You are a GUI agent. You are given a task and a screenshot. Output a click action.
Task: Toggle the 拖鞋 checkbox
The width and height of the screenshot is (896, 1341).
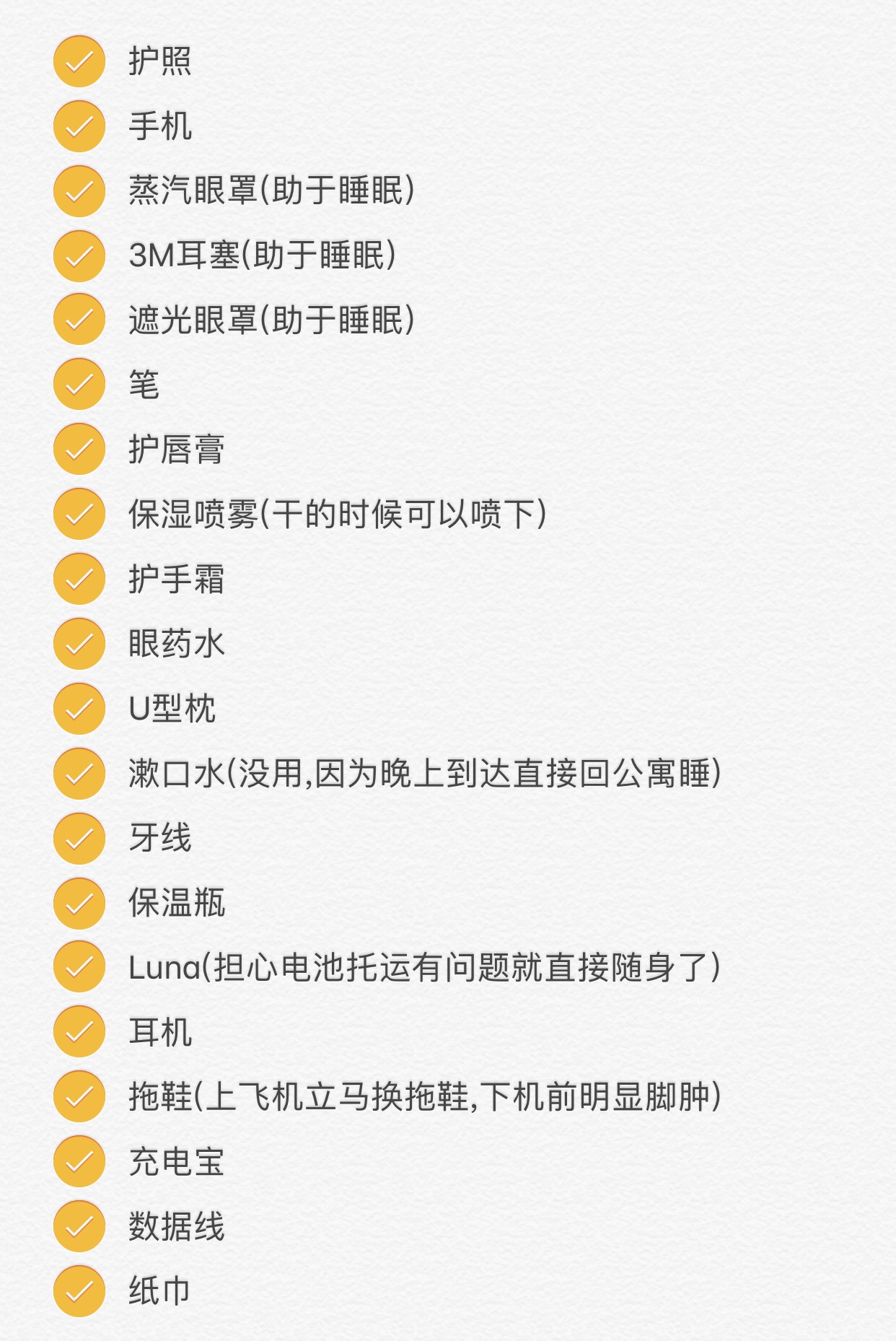click(79, 1097)
